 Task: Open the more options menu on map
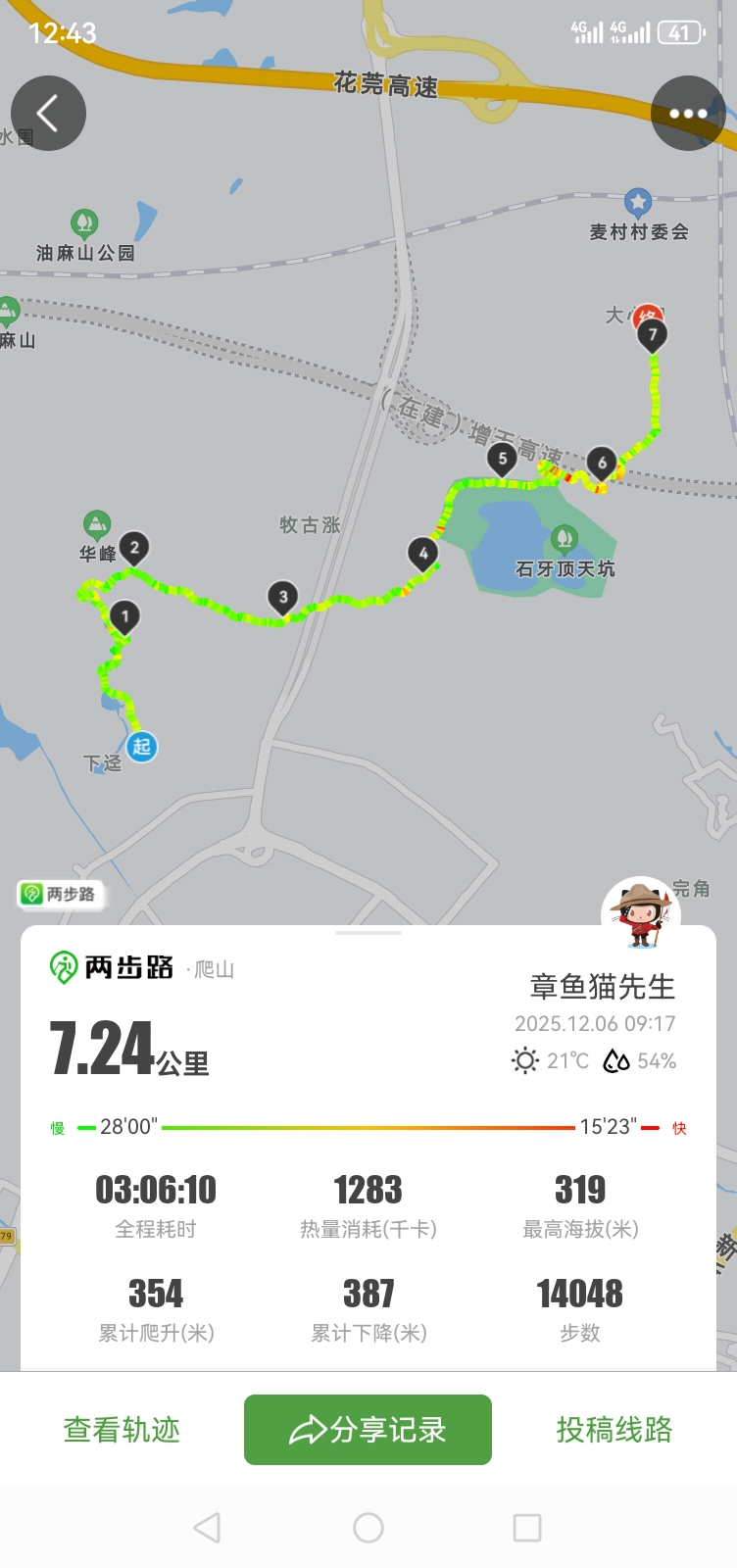tap(689, 113)
